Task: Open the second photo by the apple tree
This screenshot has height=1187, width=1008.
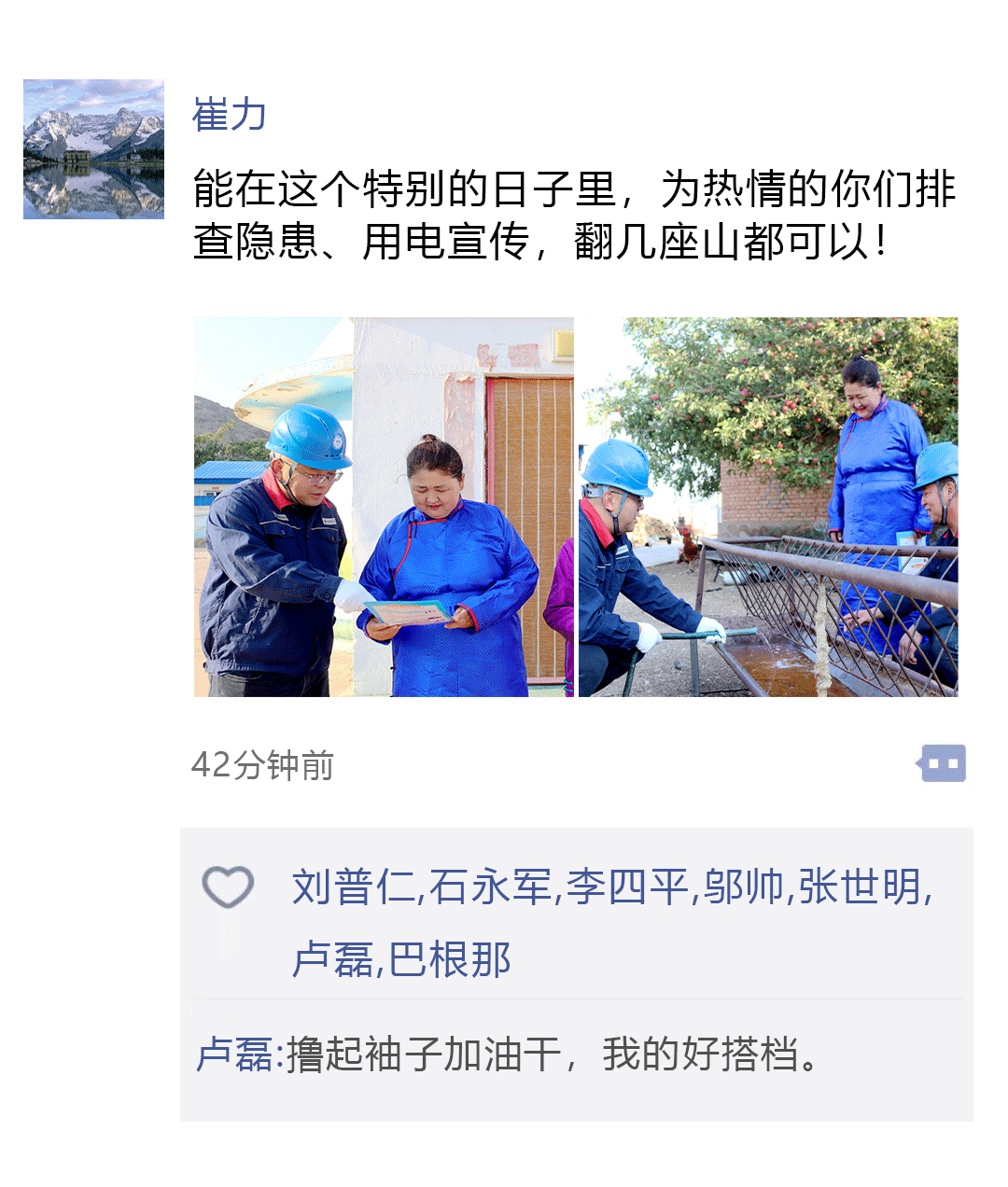Action: 768,507
